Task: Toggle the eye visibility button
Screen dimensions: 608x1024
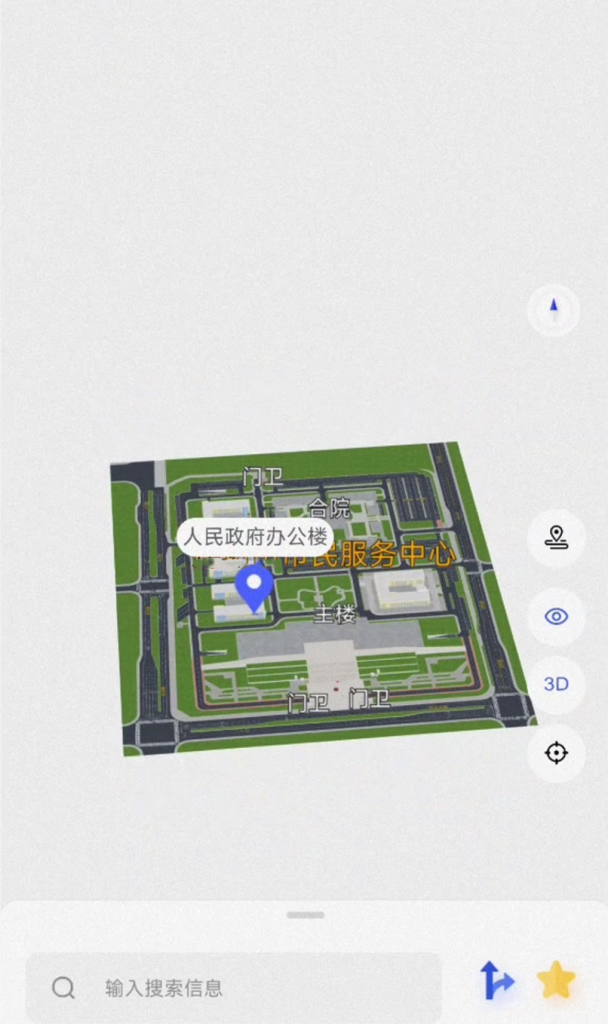Action: click(556, 616)
